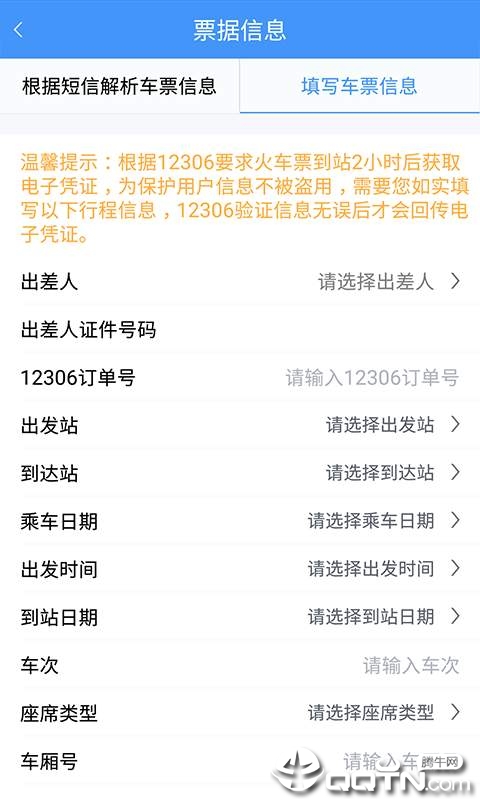Tap the 车次 train number field

[240, 665]
